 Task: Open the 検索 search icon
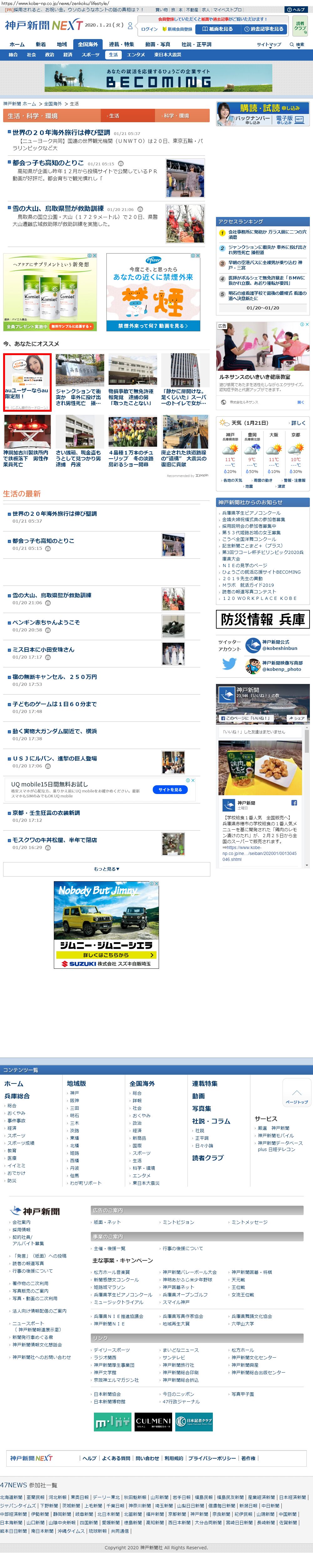click(296, 44)
